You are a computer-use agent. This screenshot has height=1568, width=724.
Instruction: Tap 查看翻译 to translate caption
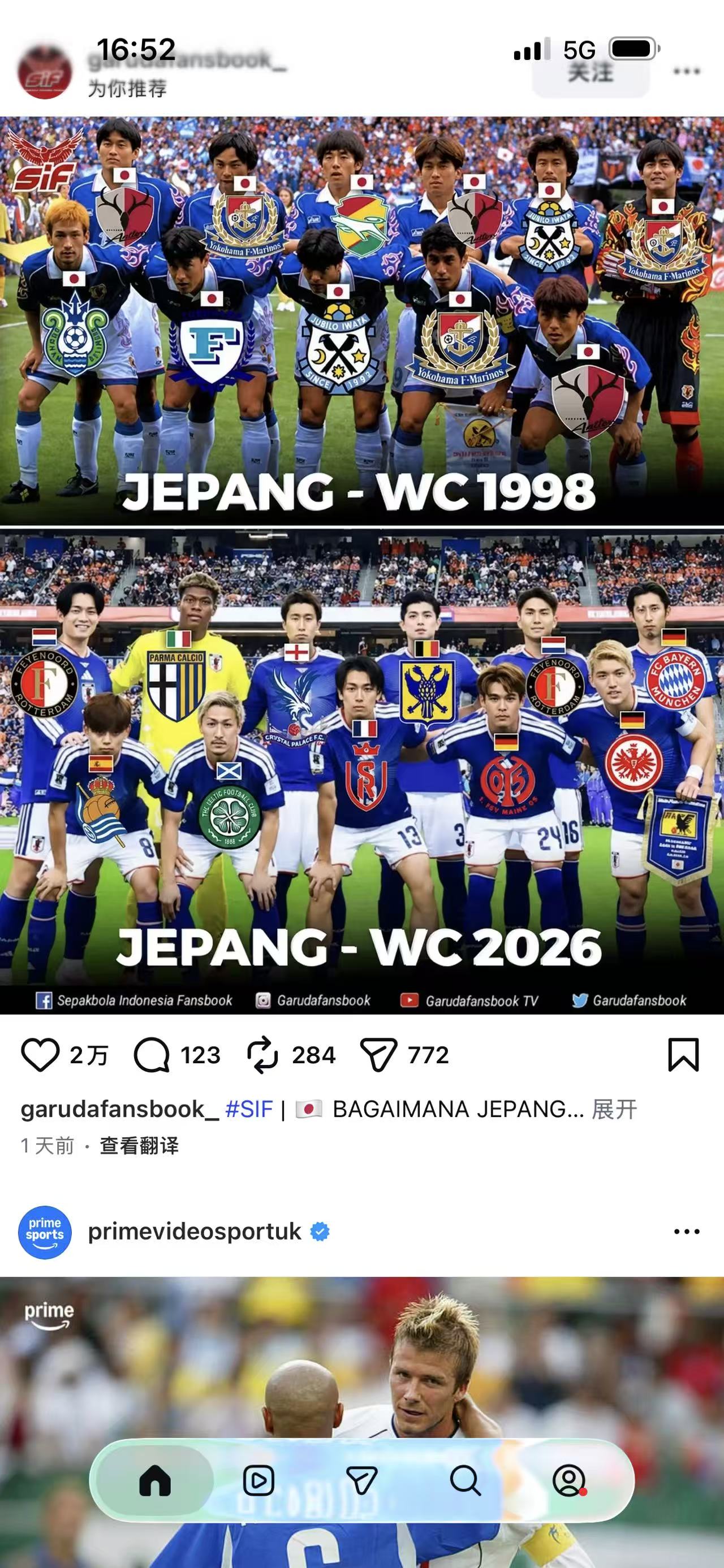tap(139, 1146)
